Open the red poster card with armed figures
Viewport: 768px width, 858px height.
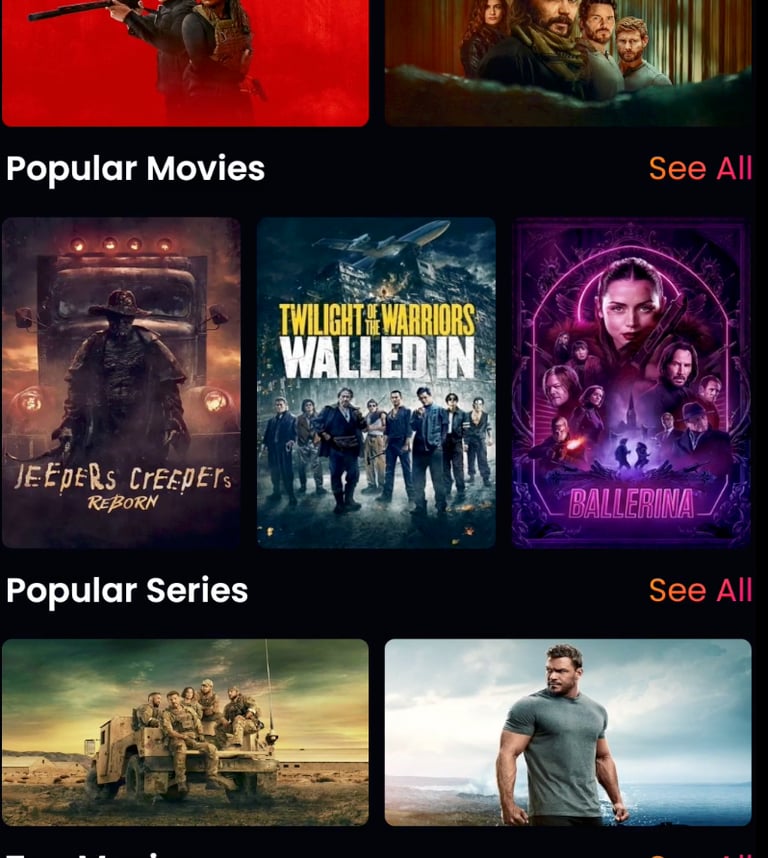[185, 62]
